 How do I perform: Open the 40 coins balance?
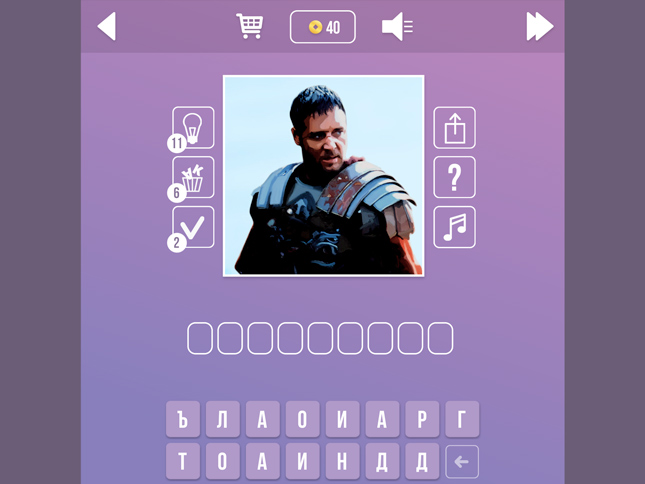[x=323, y=27]
